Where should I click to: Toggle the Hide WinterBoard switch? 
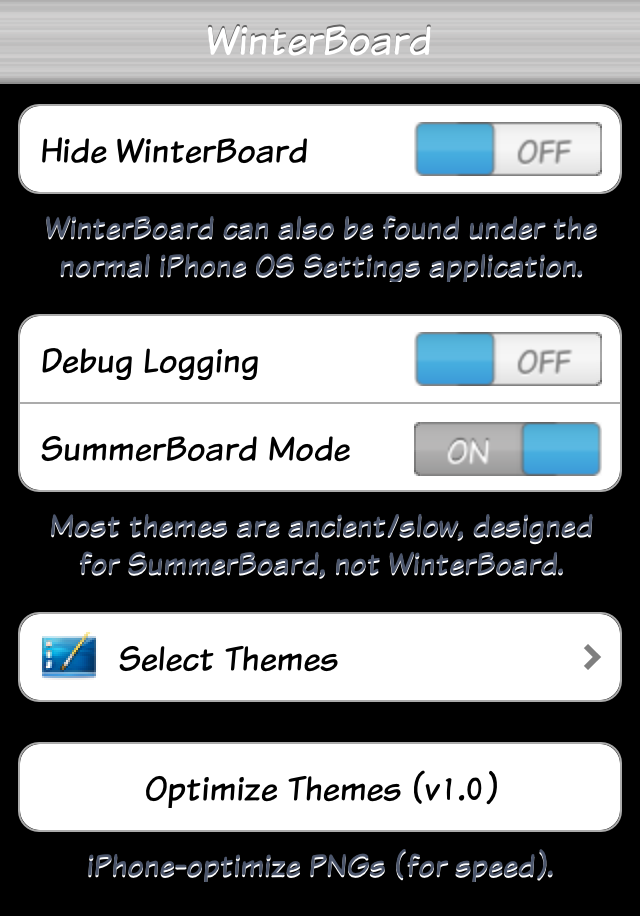(x=508, y=151)
